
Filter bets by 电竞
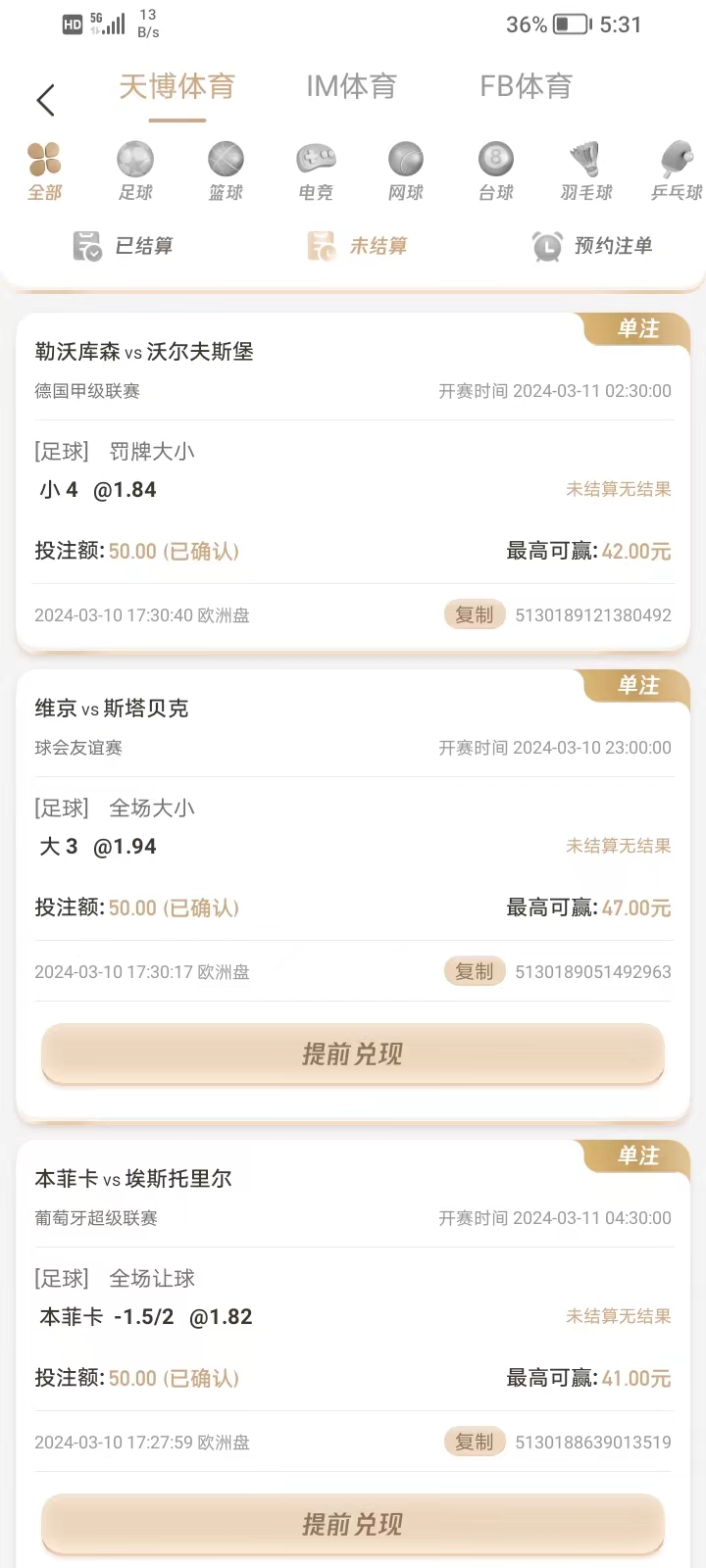click(316, 171)
